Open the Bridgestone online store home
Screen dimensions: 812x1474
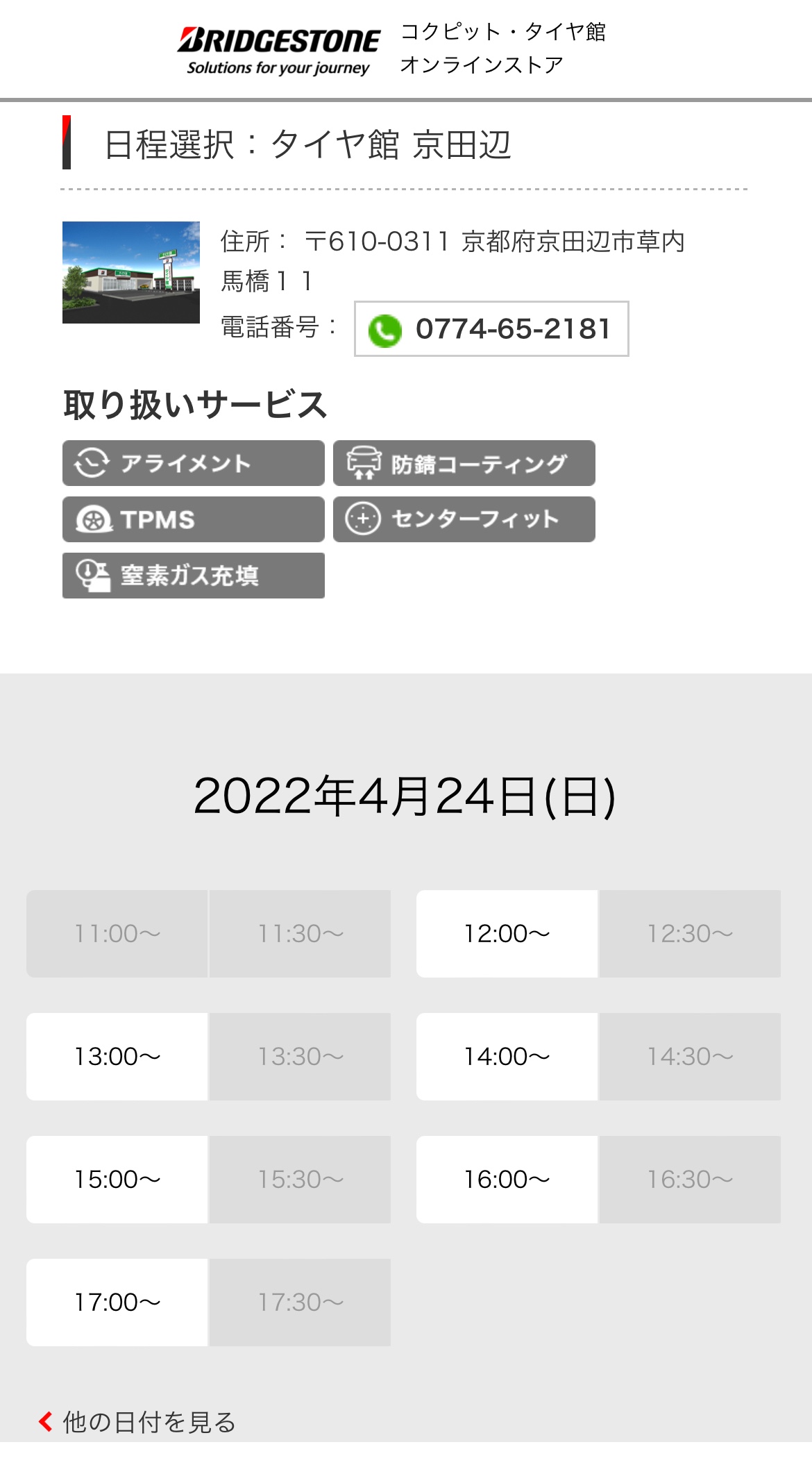tap(391, 49)
